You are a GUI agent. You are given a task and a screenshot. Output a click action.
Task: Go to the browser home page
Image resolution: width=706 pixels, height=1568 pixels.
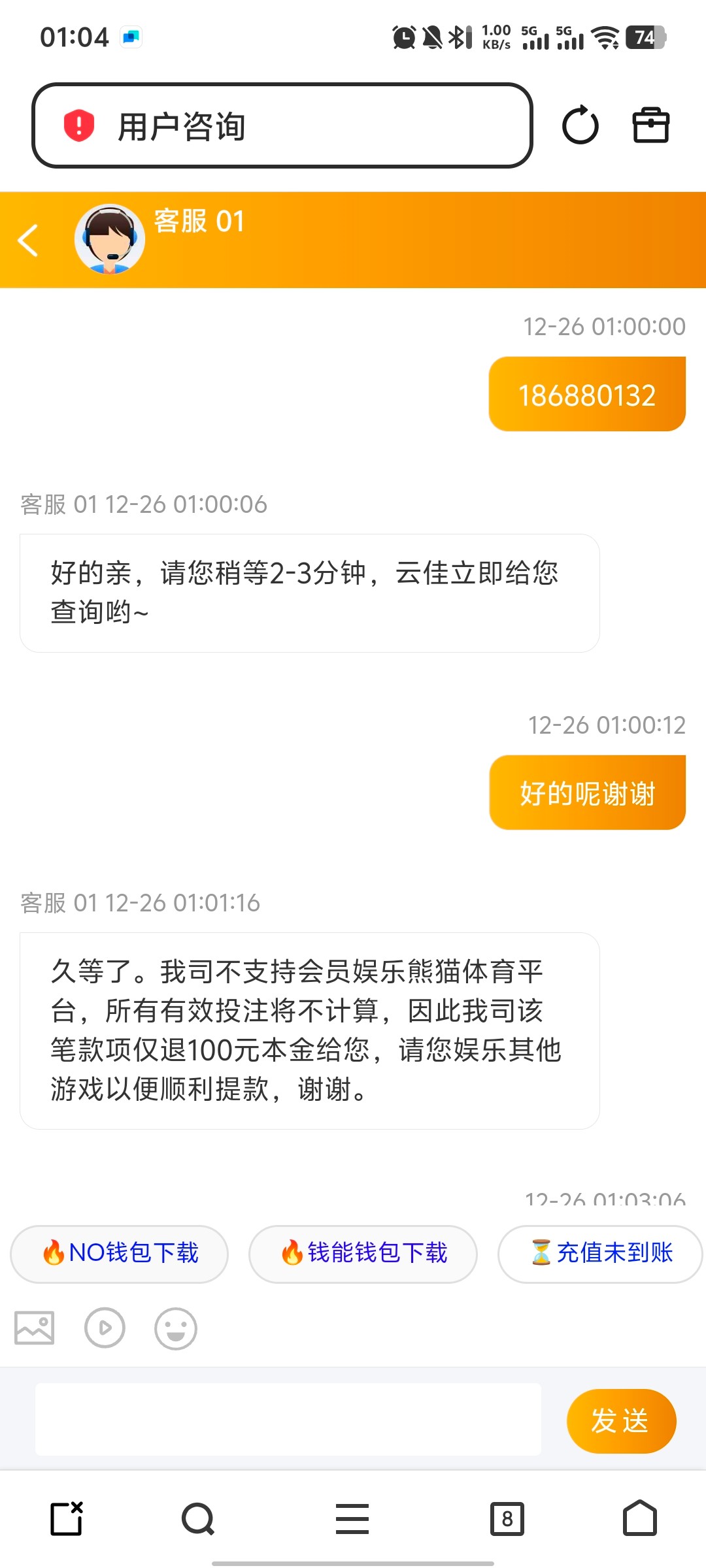[639, 1518]
